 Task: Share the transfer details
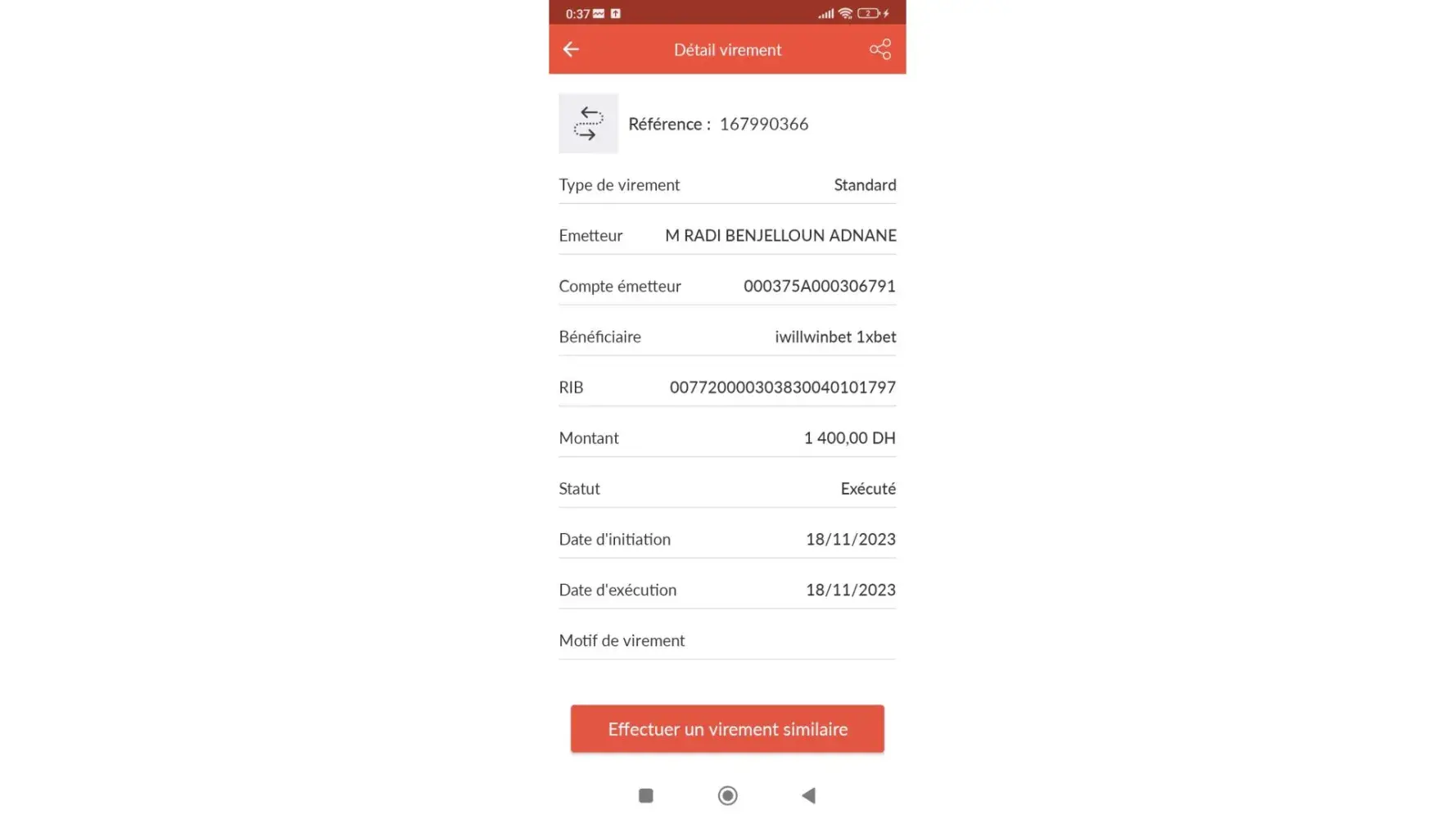click(879, 49)
